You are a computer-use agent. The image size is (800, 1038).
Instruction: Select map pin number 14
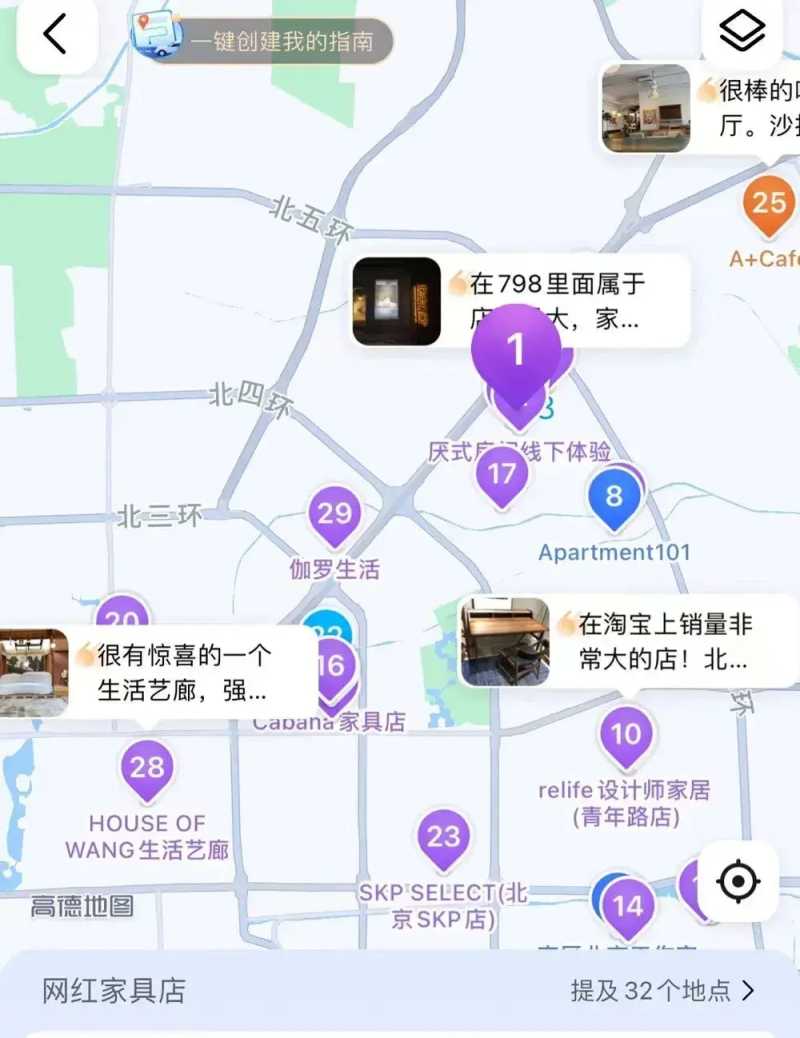tap(628, 907)
